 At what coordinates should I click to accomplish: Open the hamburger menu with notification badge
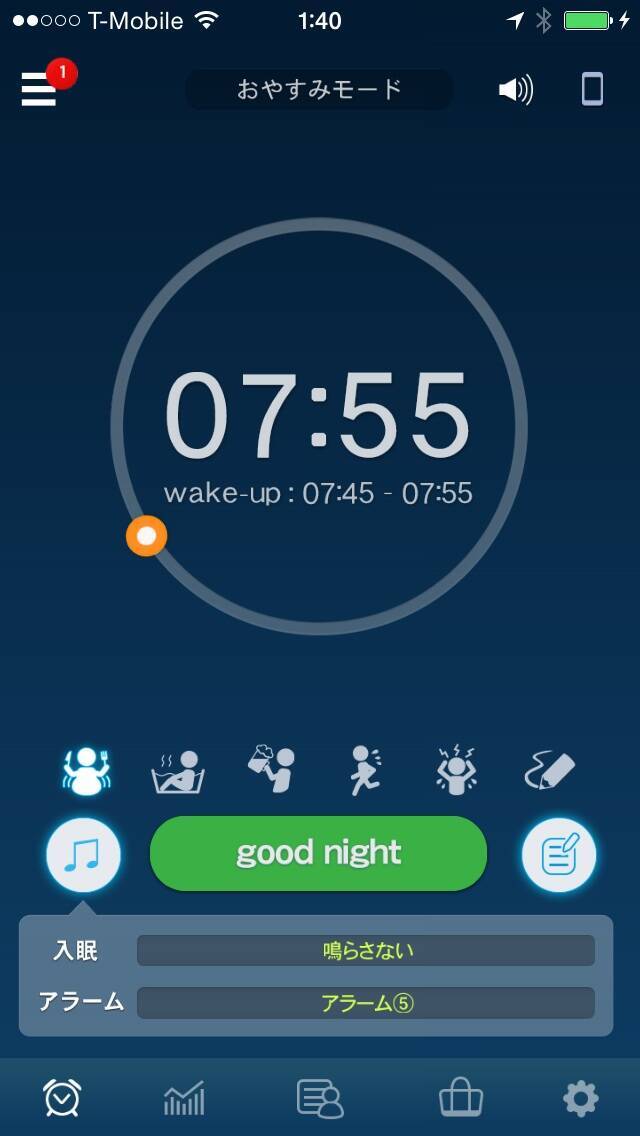(x=40, y=89)
